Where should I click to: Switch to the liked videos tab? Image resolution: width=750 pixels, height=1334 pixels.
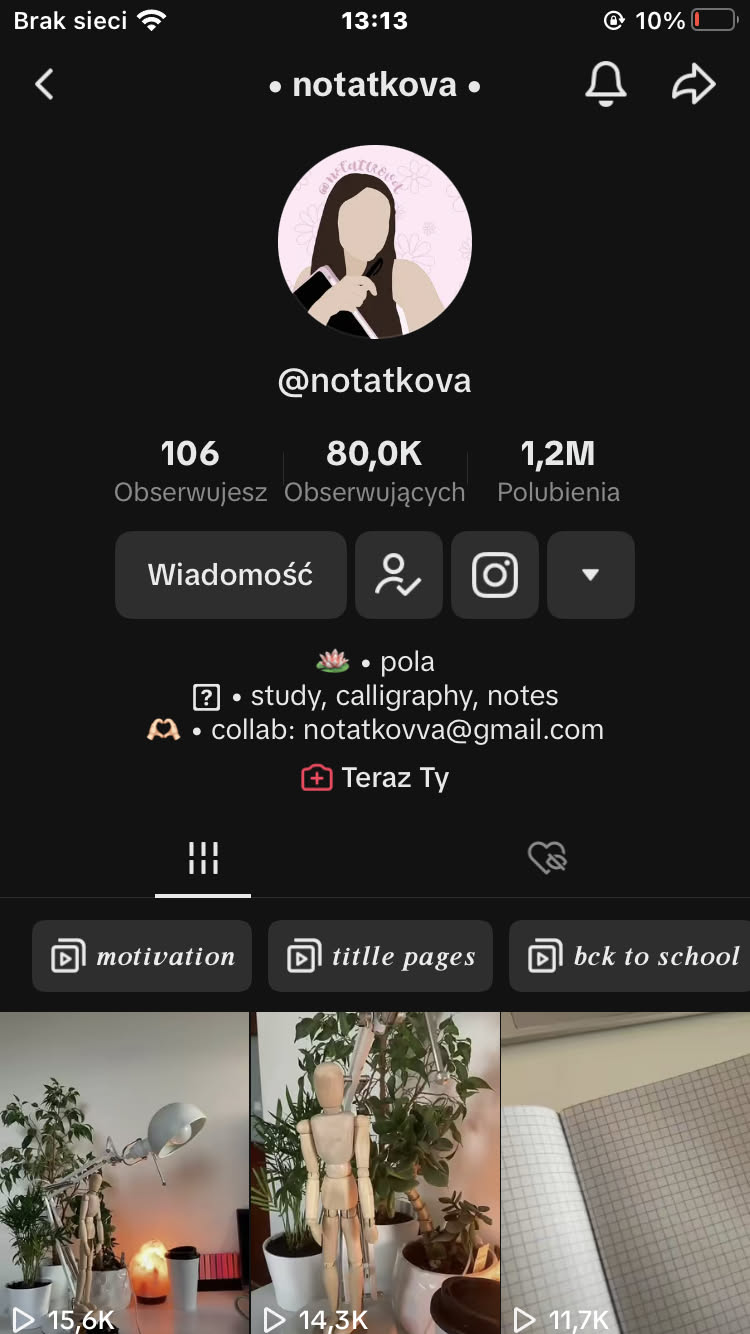click(547, 858)
